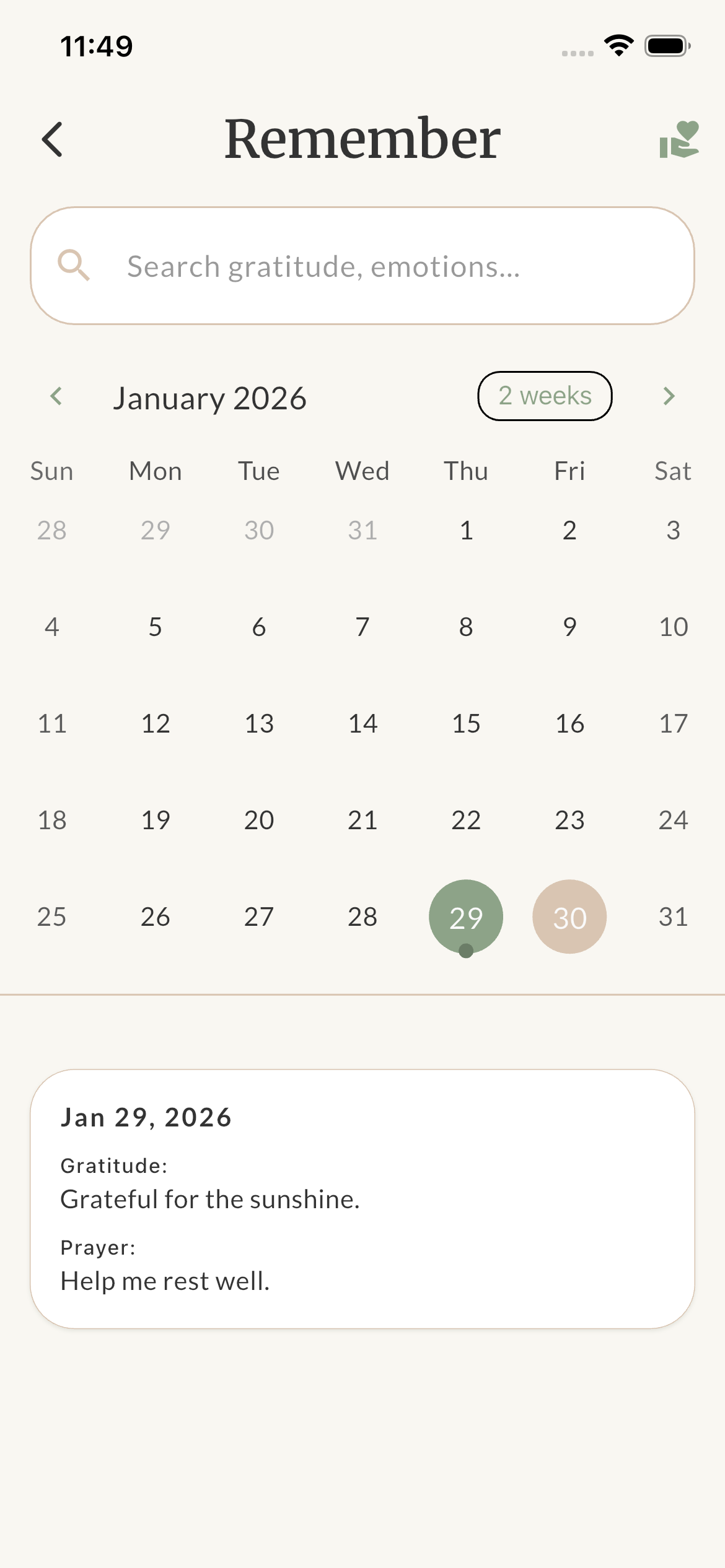Image resolution: width=725 pixels, height=1568 pixels.
Task: Collapse back with the left header chevron
Action: [x=56, y=396]
